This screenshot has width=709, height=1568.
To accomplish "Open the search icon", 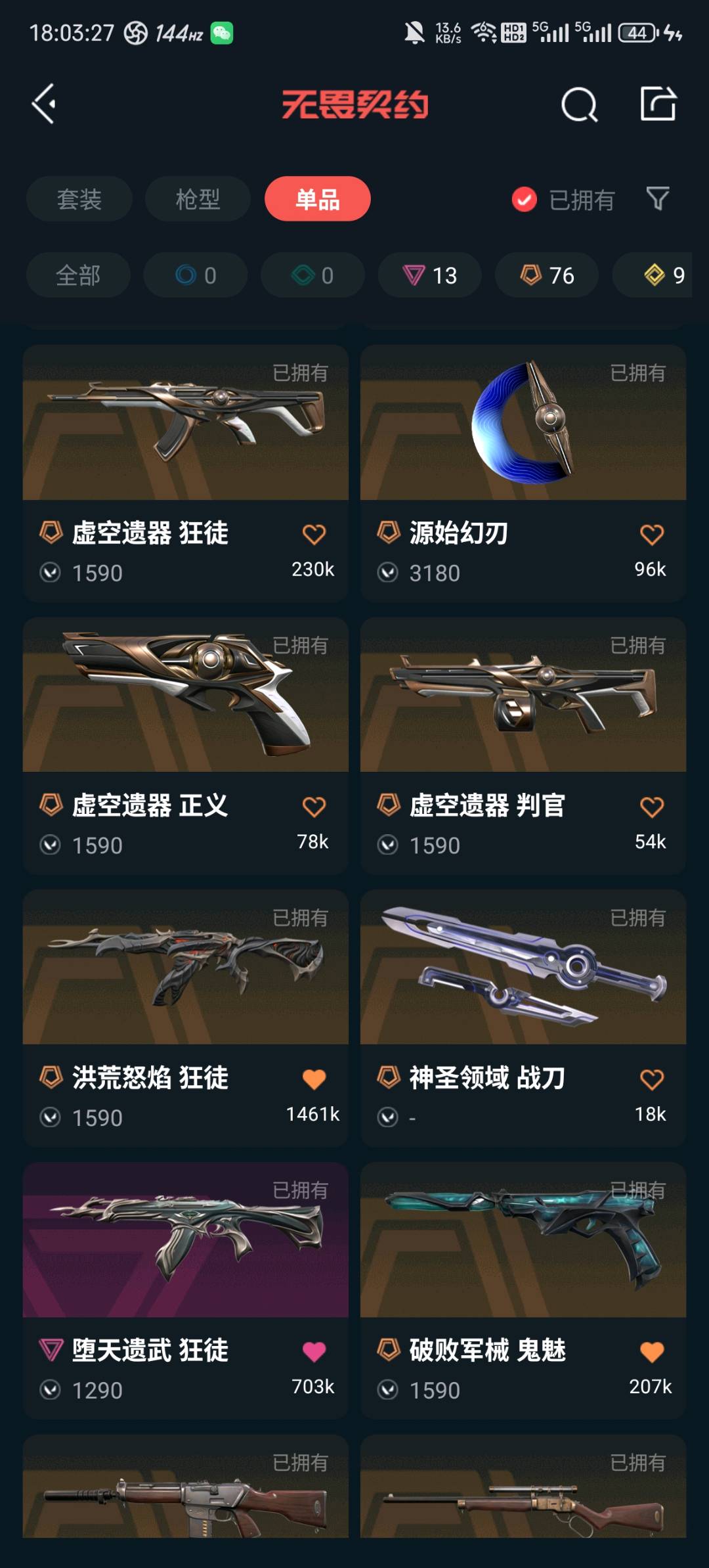I will pos(579,105).
